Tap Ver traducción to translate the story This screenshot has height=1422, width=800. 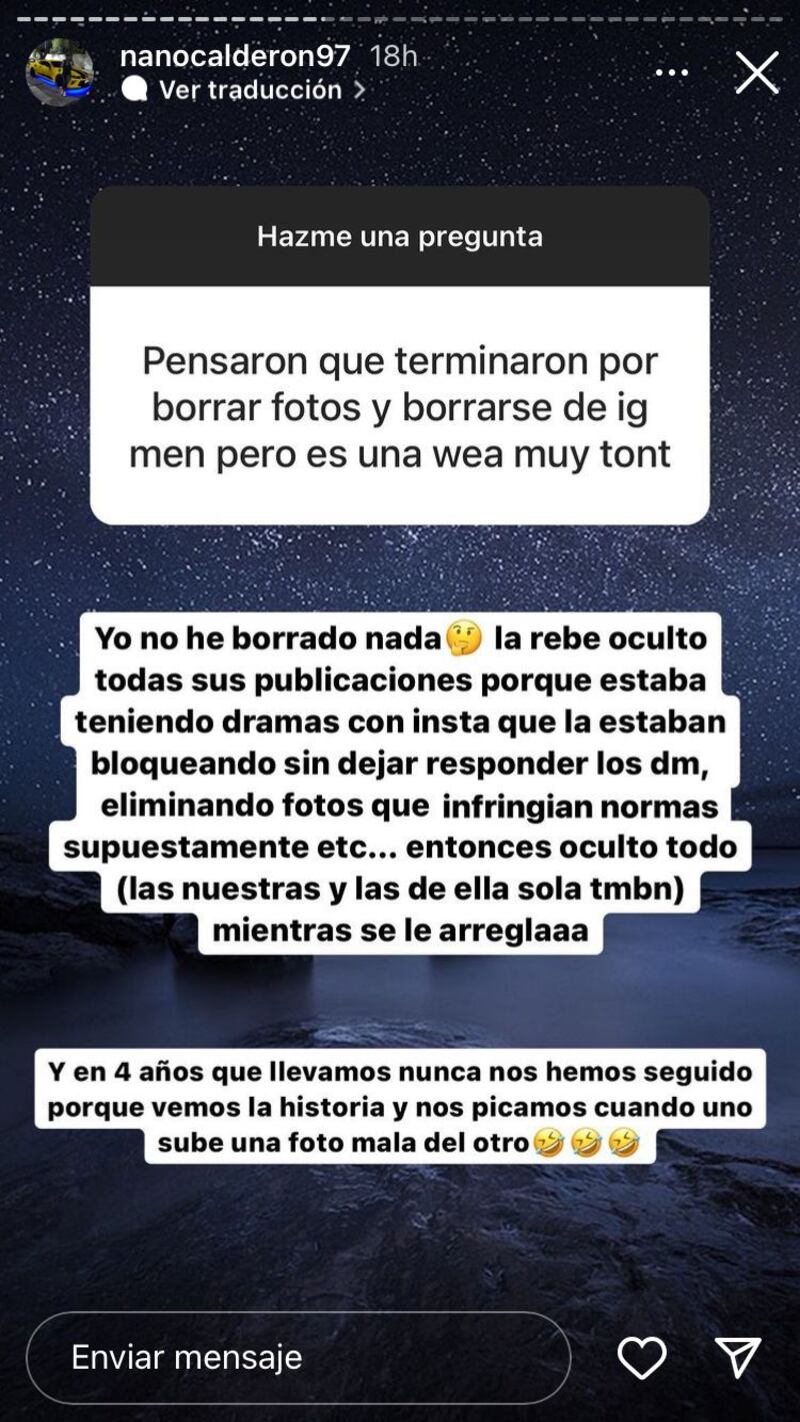coord(250,90)
